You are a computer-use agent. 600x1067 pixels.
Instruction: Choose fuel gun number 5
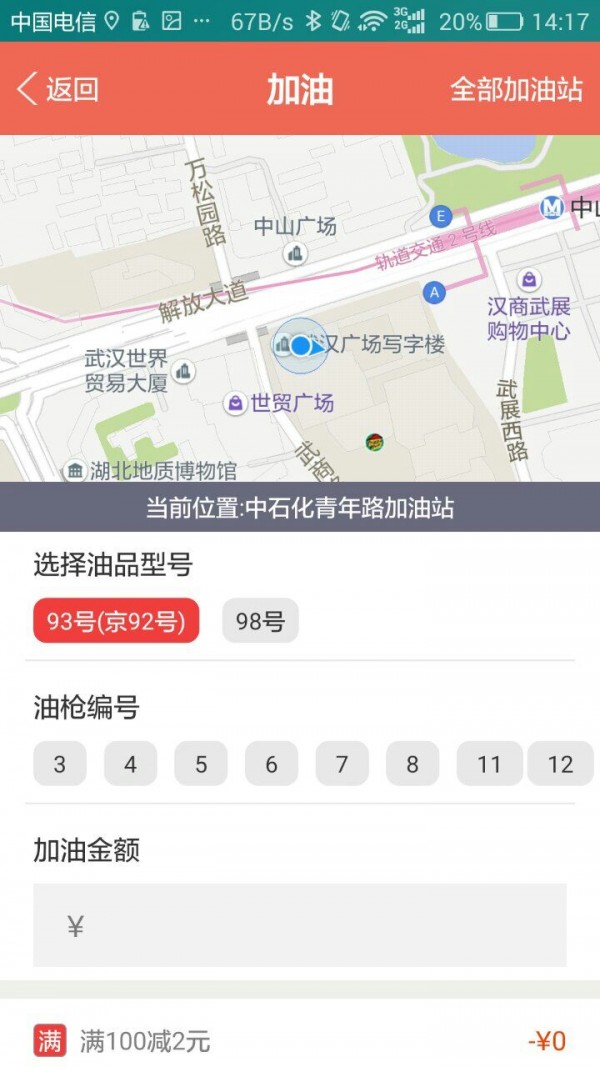pos(201,764)
